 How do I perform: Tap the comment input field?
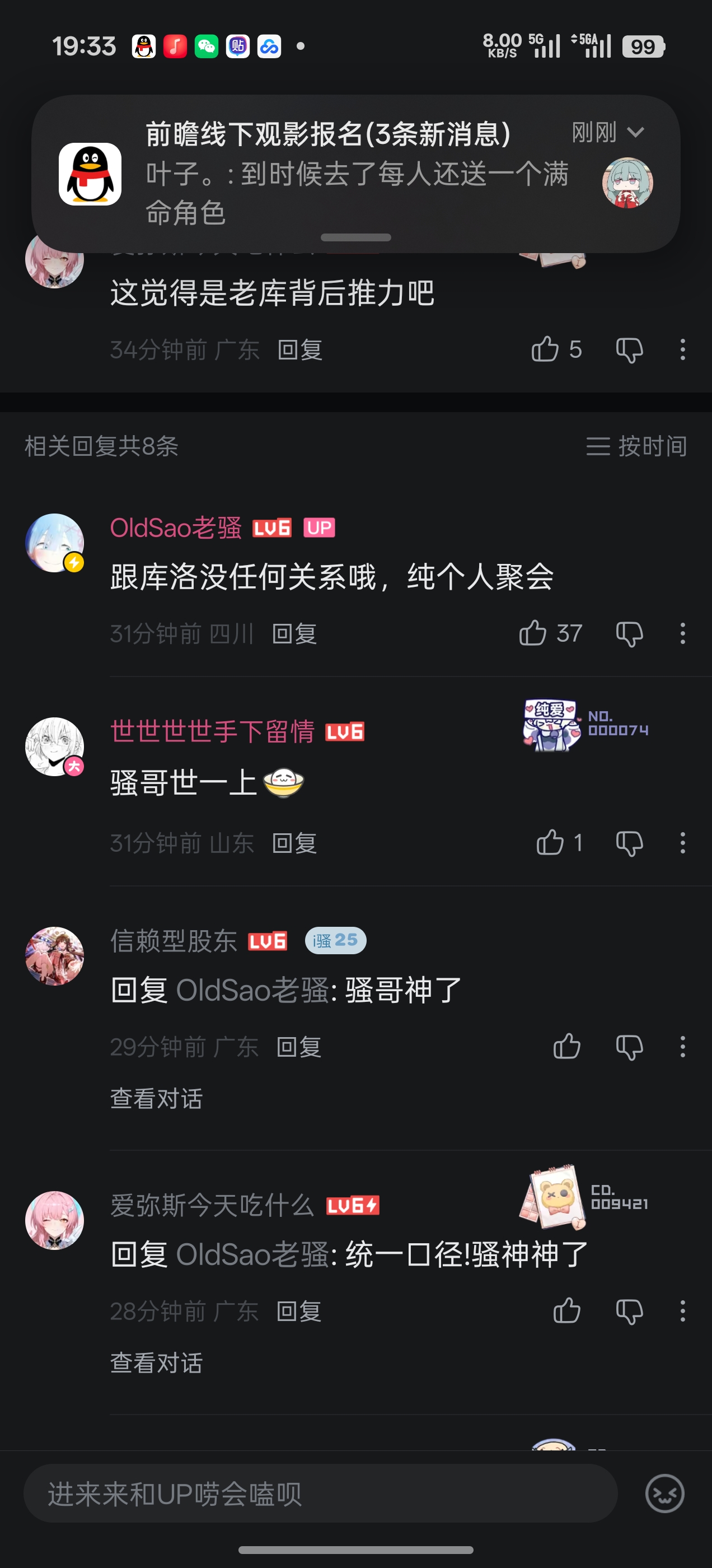320,1494
